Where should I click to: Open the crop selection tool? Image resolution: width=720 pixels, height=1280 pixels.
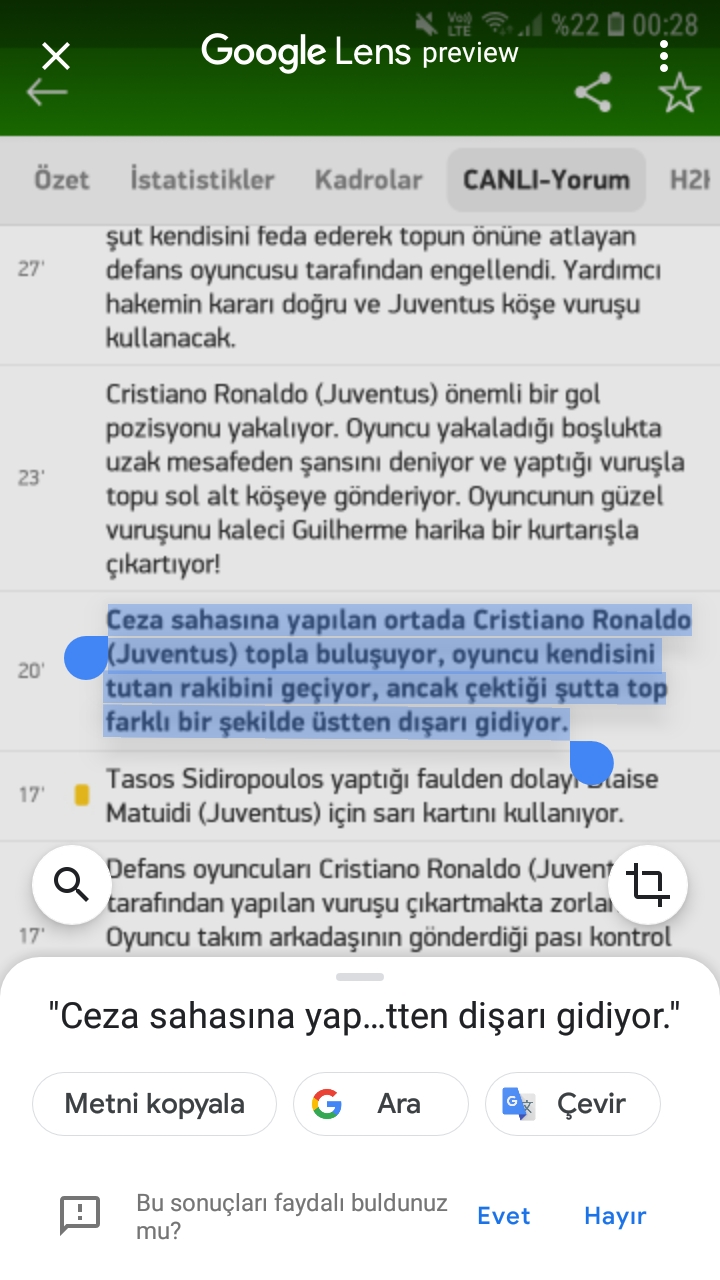coord(648,884)
